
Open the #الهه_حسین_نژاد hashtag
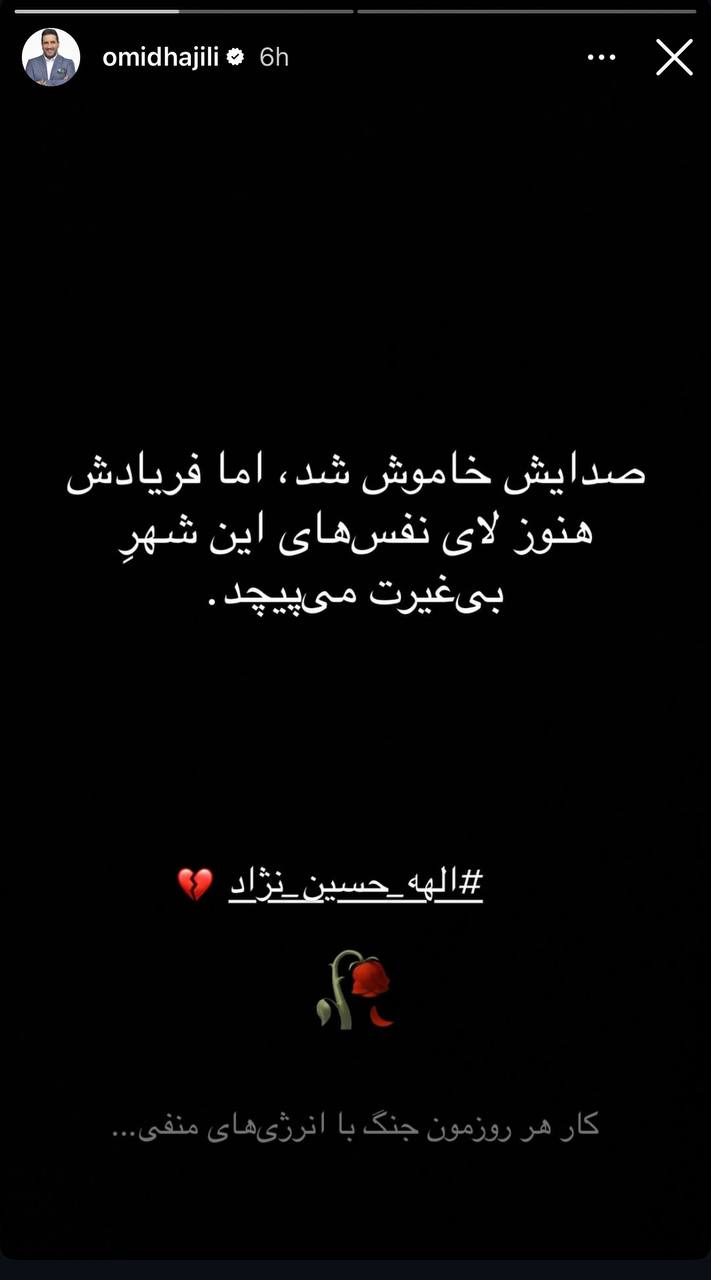(x=356, y=886)
